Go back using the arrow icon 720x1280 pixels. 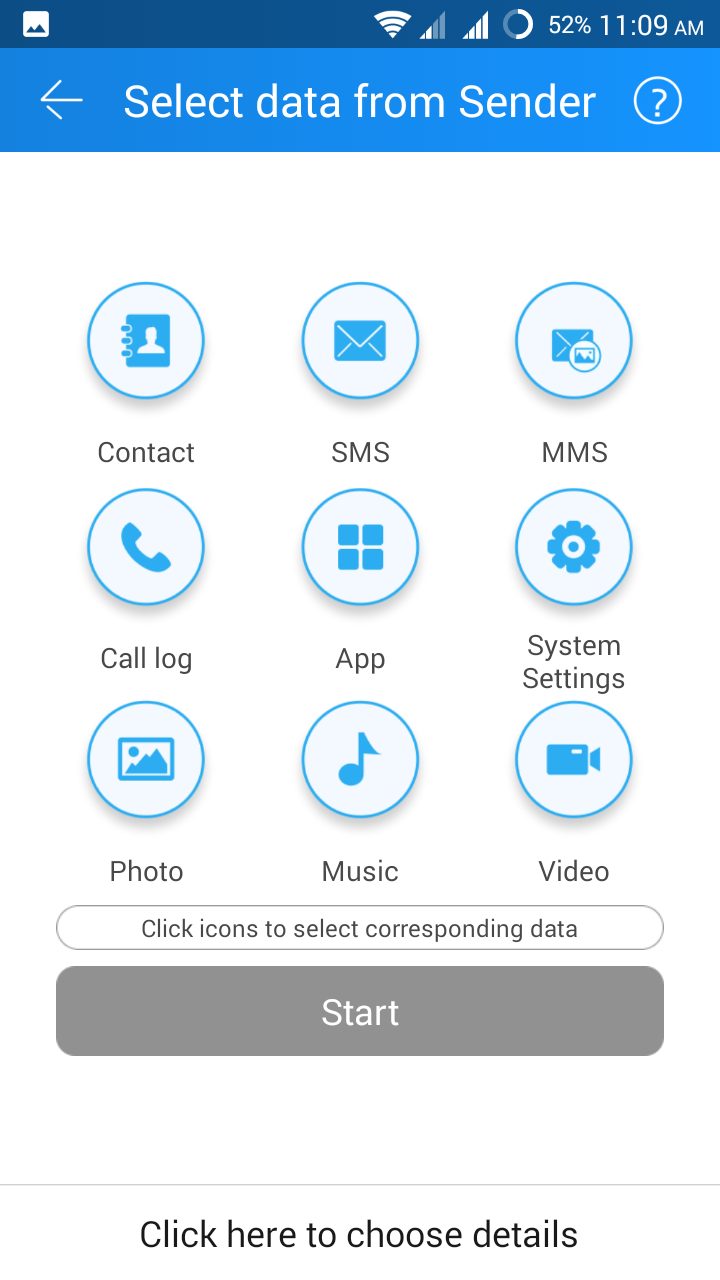pyautogui.click(x=61, y=101)
